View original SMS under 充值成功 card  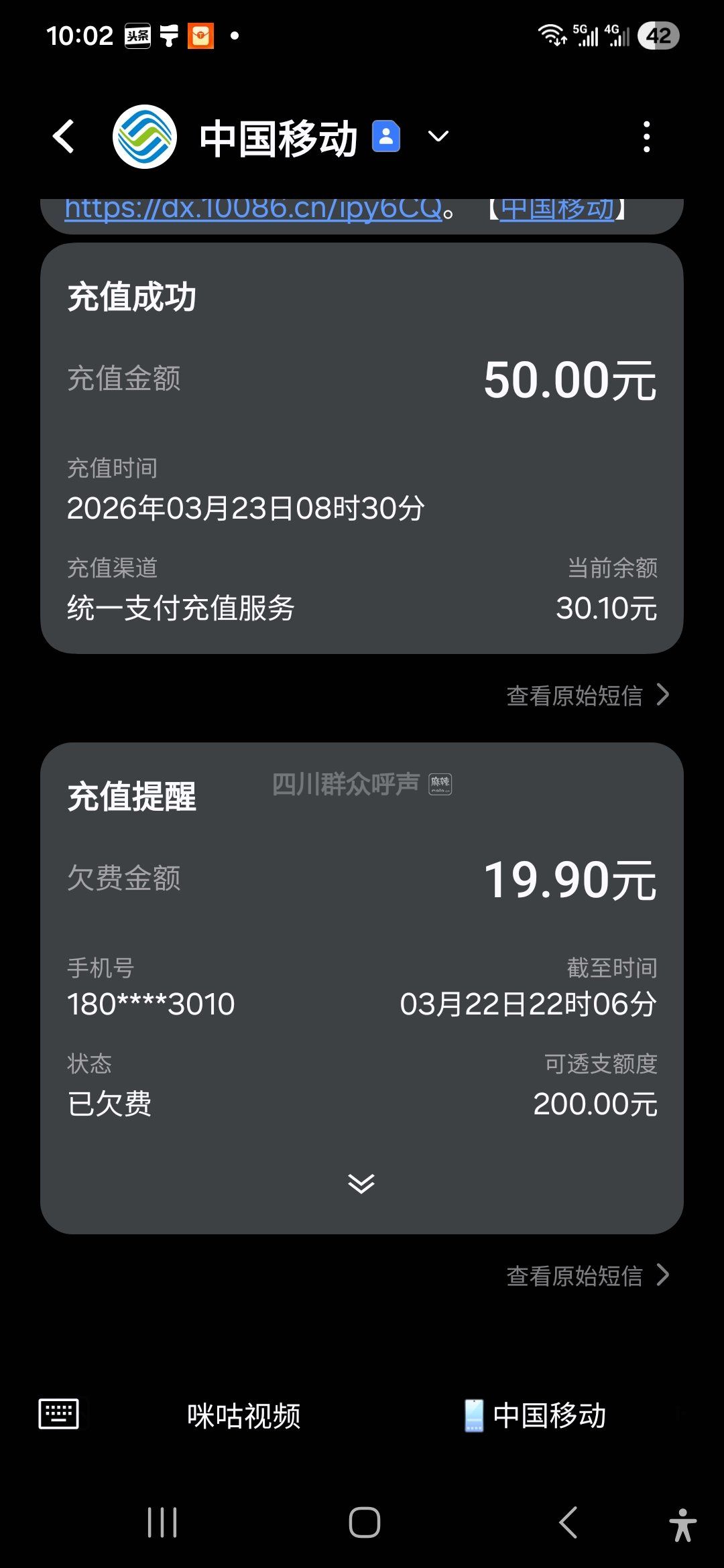coord(587,696)
